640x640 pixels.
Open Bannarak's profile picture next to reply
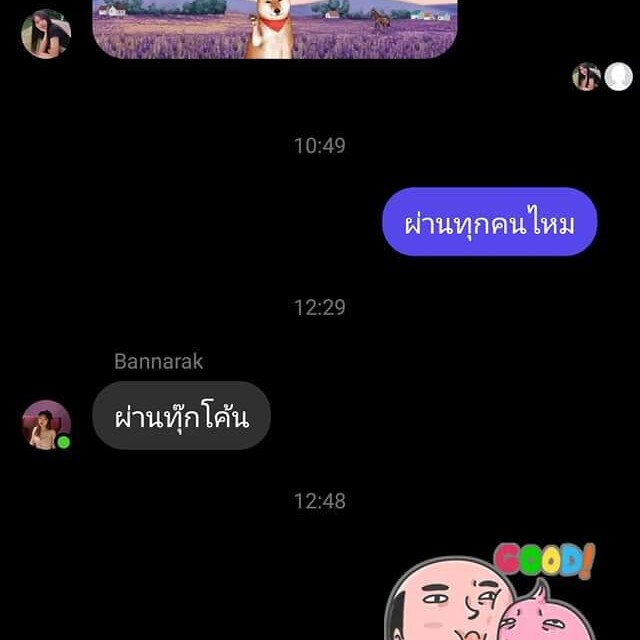click(x=46, y=424)
